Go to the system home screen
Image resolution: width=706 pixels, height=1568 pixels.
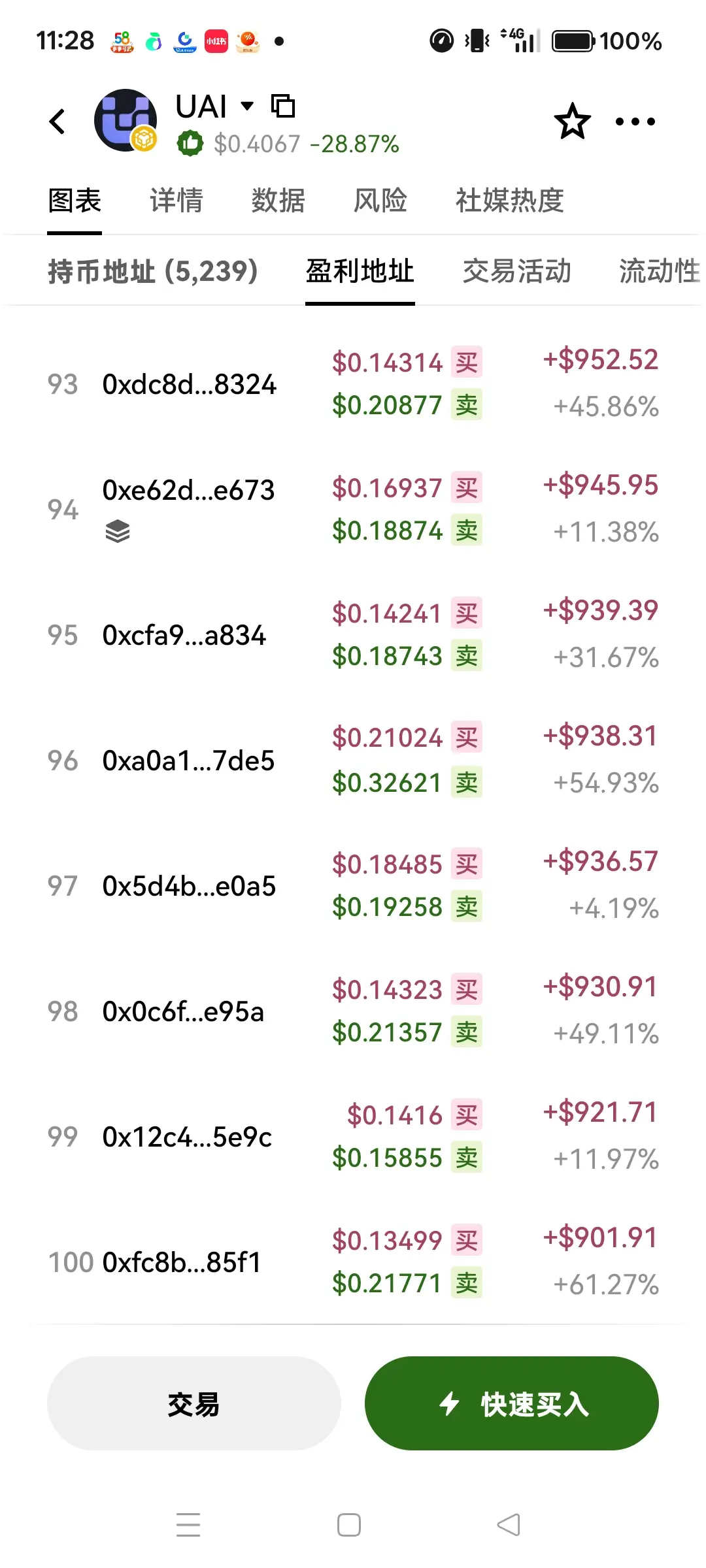349,1525
